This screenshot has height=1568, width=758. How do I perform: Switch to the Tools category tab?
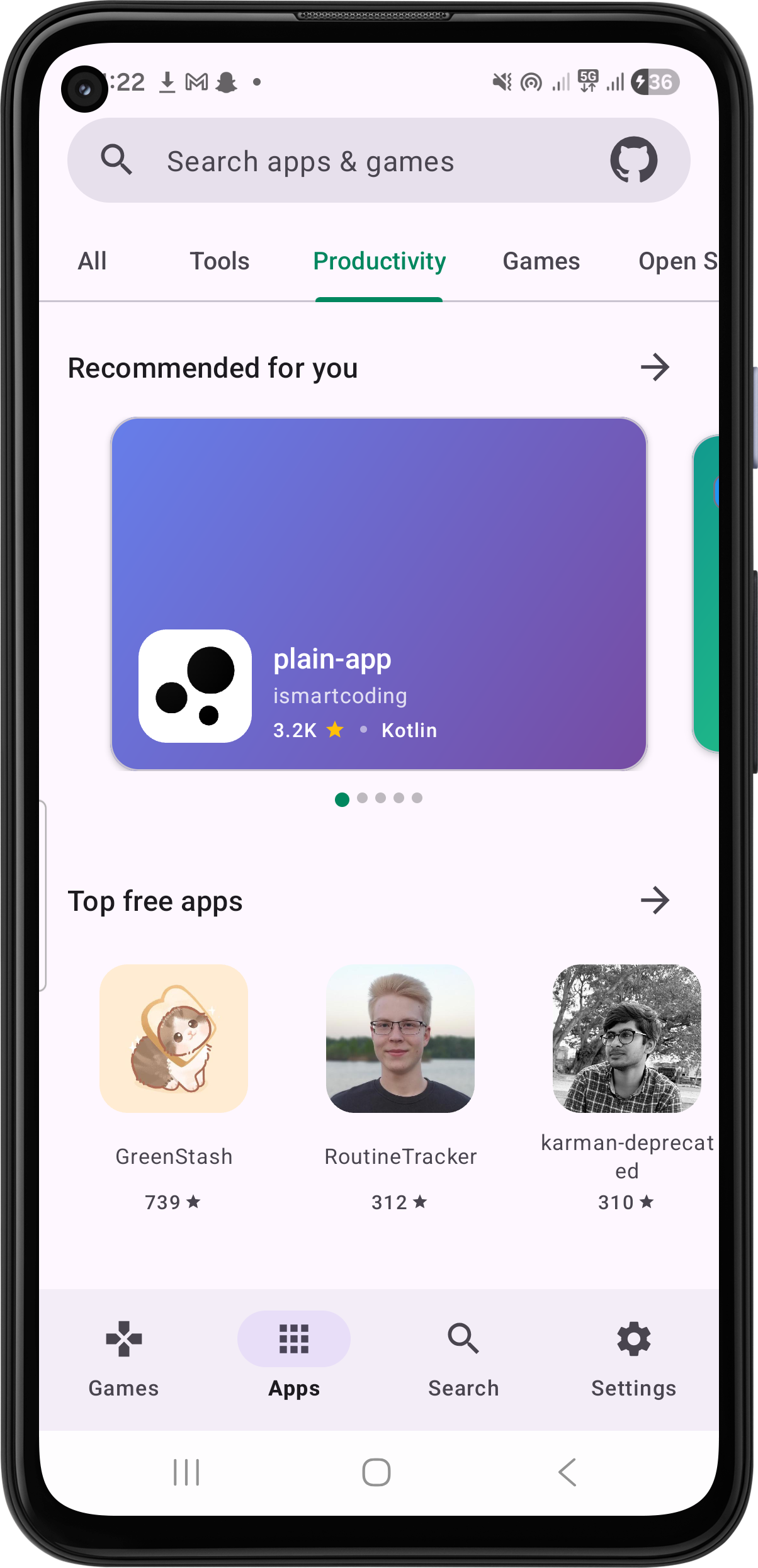[220, 261]
